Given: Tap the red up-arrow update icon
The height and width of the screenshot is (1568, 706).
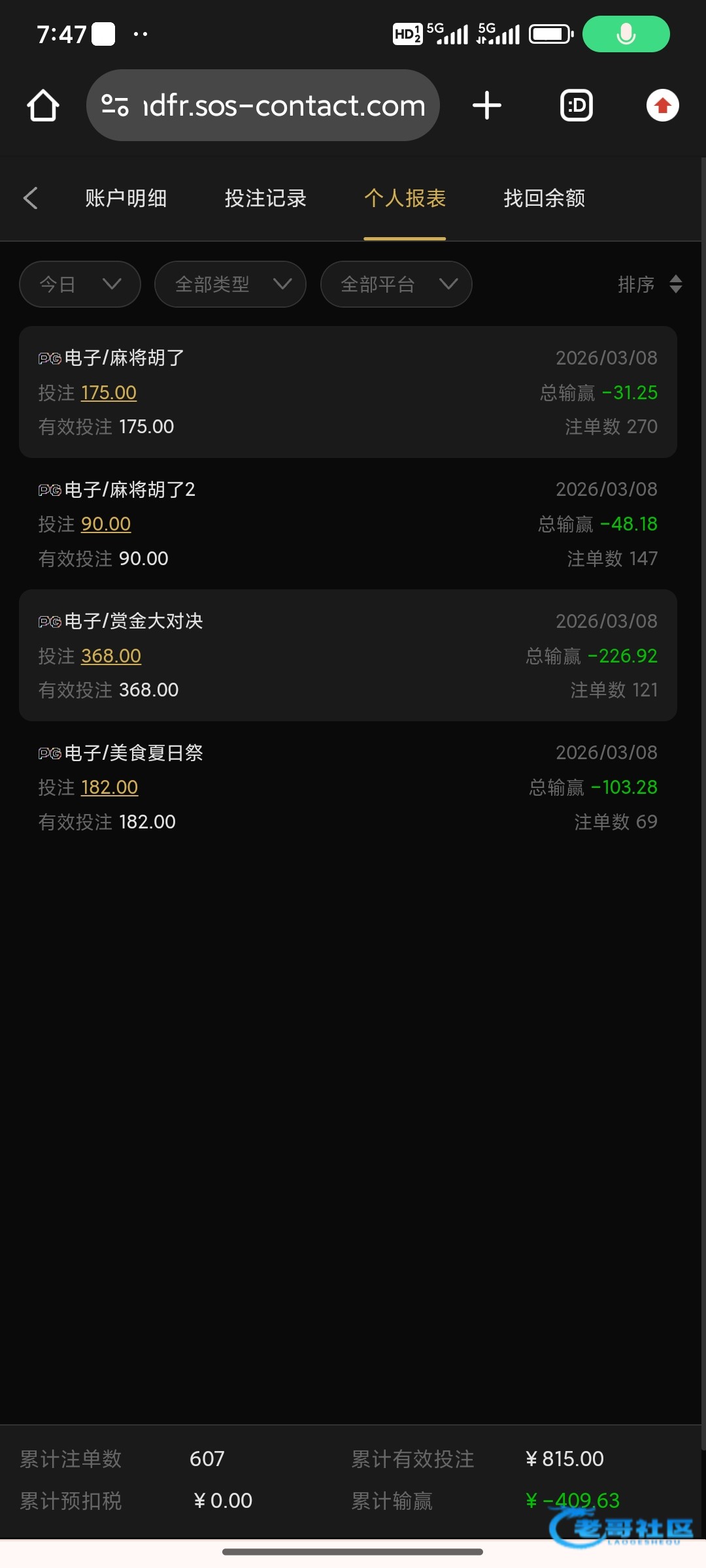Looking at the screenshot, I should coord(663,105).
